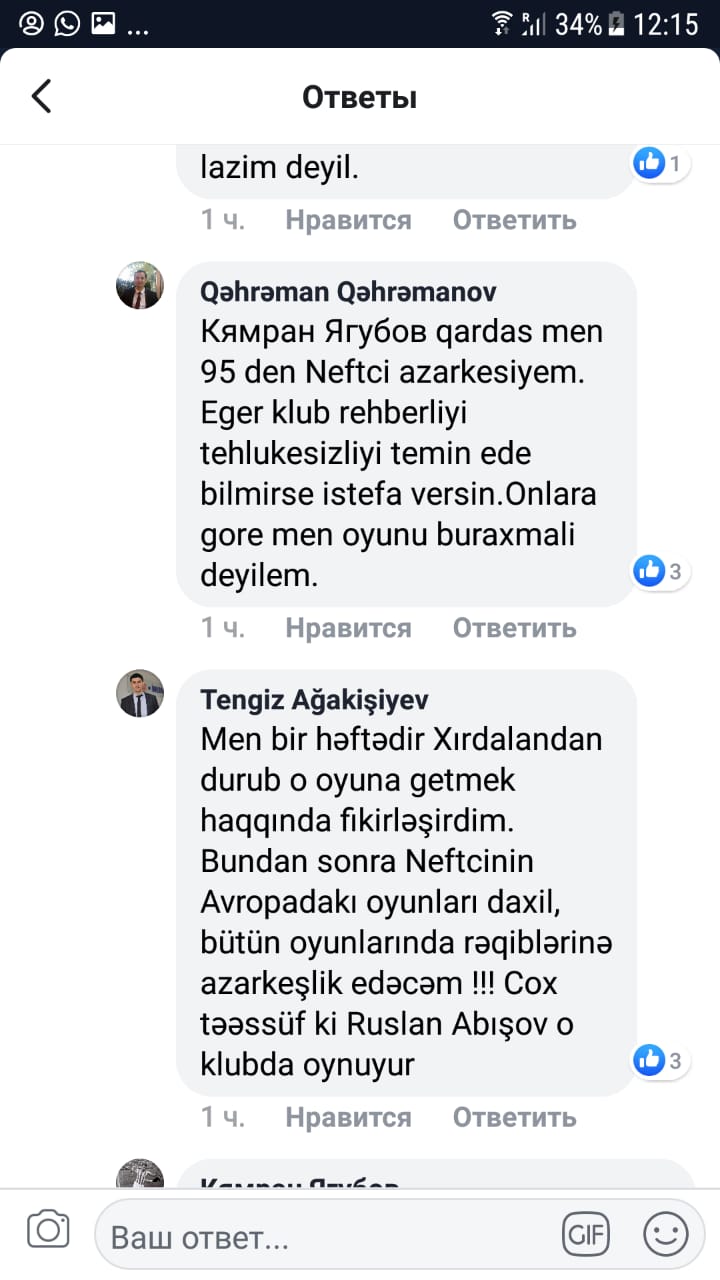
Task: Like the 'lazim deyil.' comment
Action: [x=348, y=219]
